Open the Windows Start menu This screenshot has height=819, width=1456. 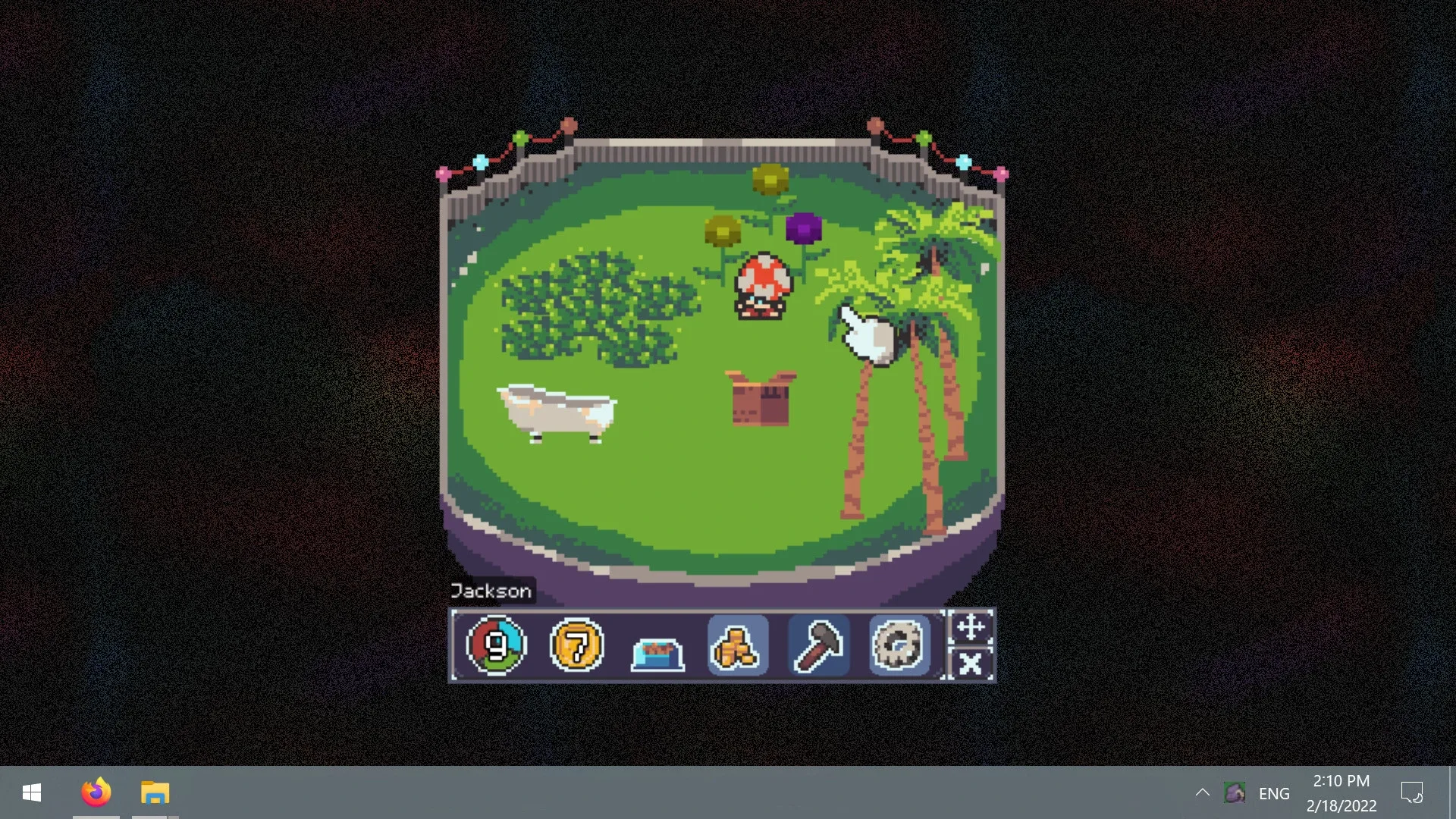pos(32,792)
